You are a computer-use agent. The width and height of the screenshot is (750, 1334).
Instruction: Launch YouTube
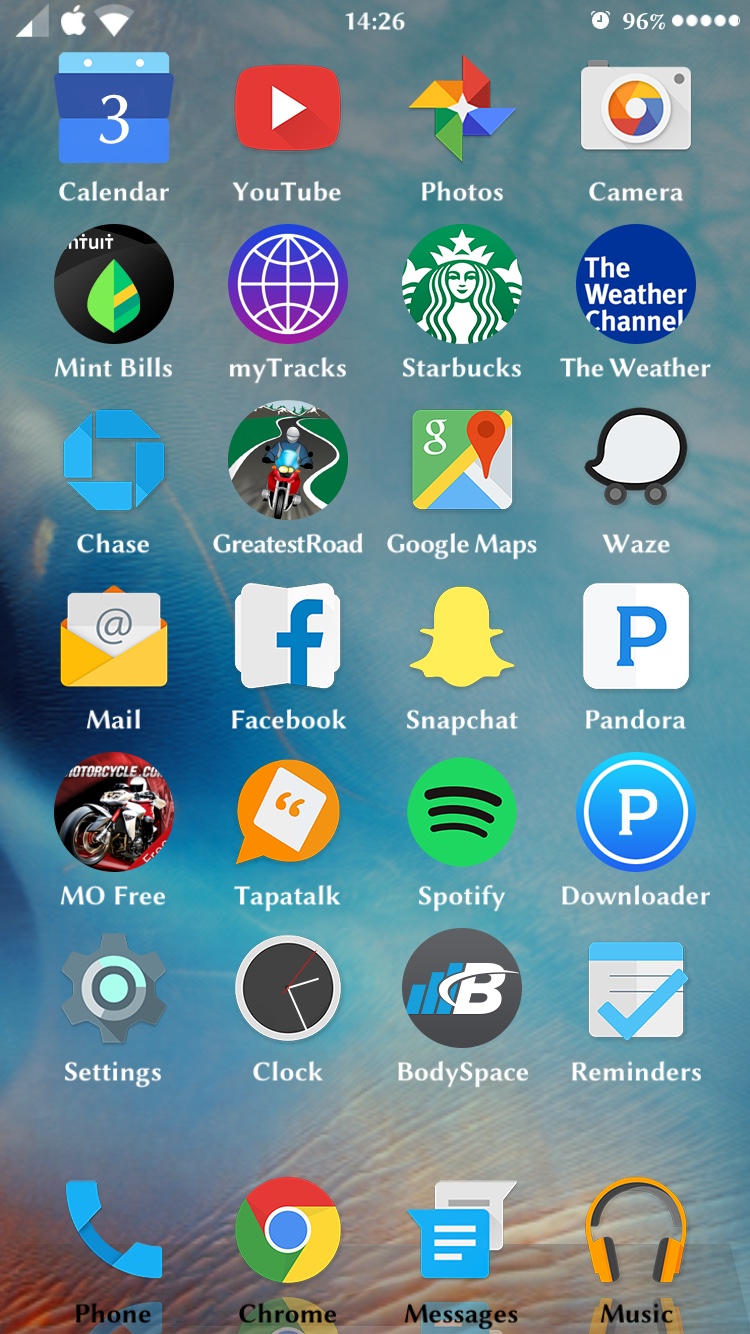tap(288, 109)
